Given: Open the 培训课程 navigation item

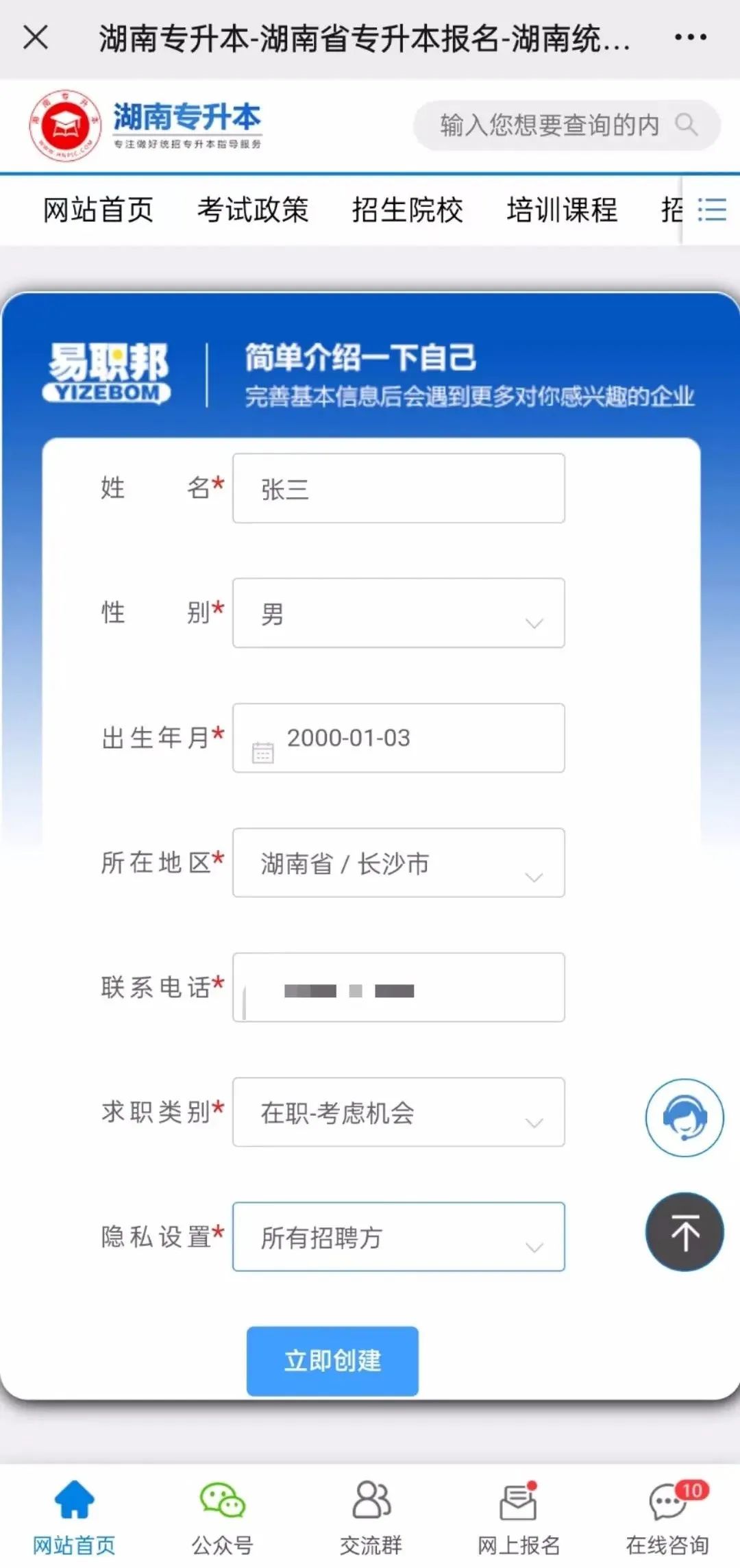Looking at the screenshot, I should pos(563,210).
